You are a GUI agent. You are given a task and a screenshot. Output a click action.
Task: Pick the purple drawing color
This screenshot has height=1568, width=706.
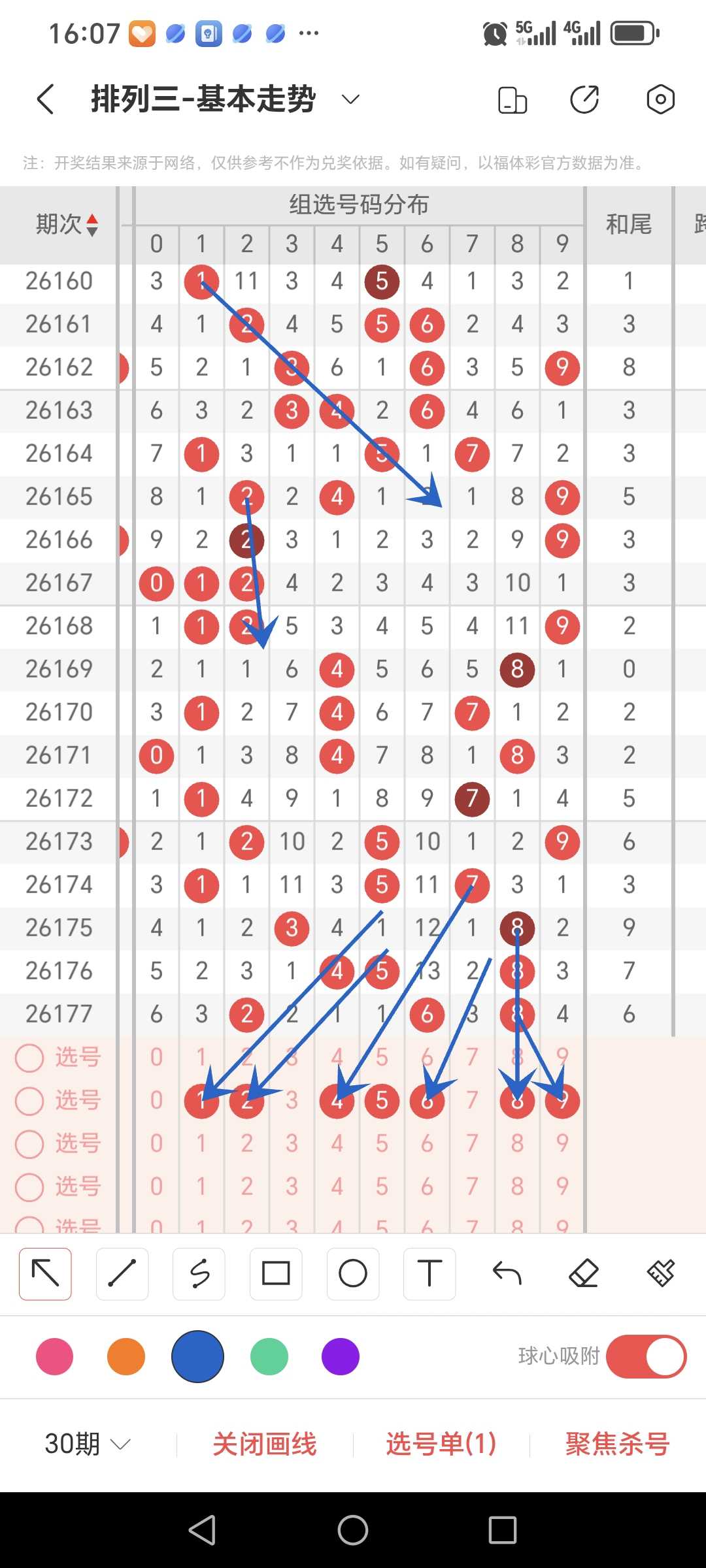(341, 1356)
